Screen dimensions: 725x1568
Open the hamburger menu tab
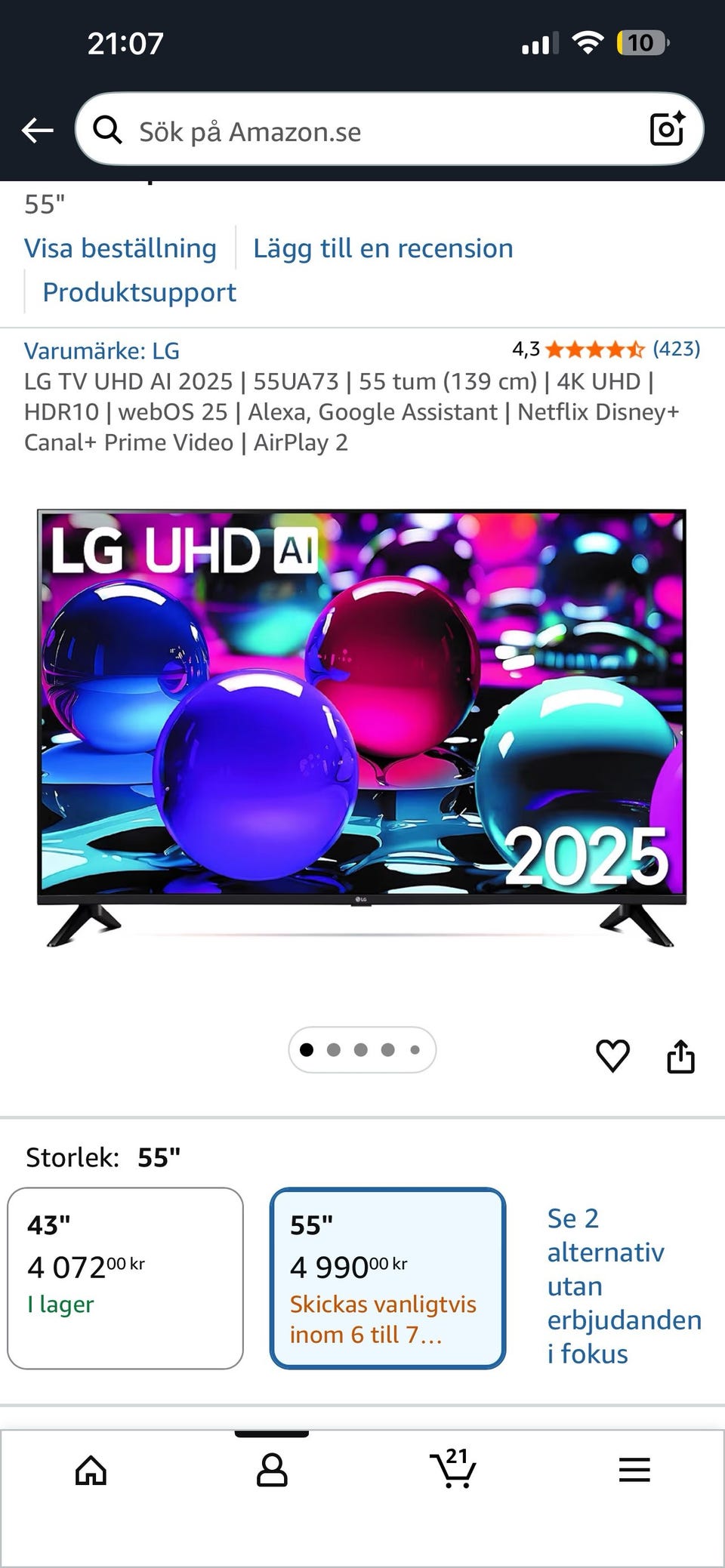(634, 1470)
